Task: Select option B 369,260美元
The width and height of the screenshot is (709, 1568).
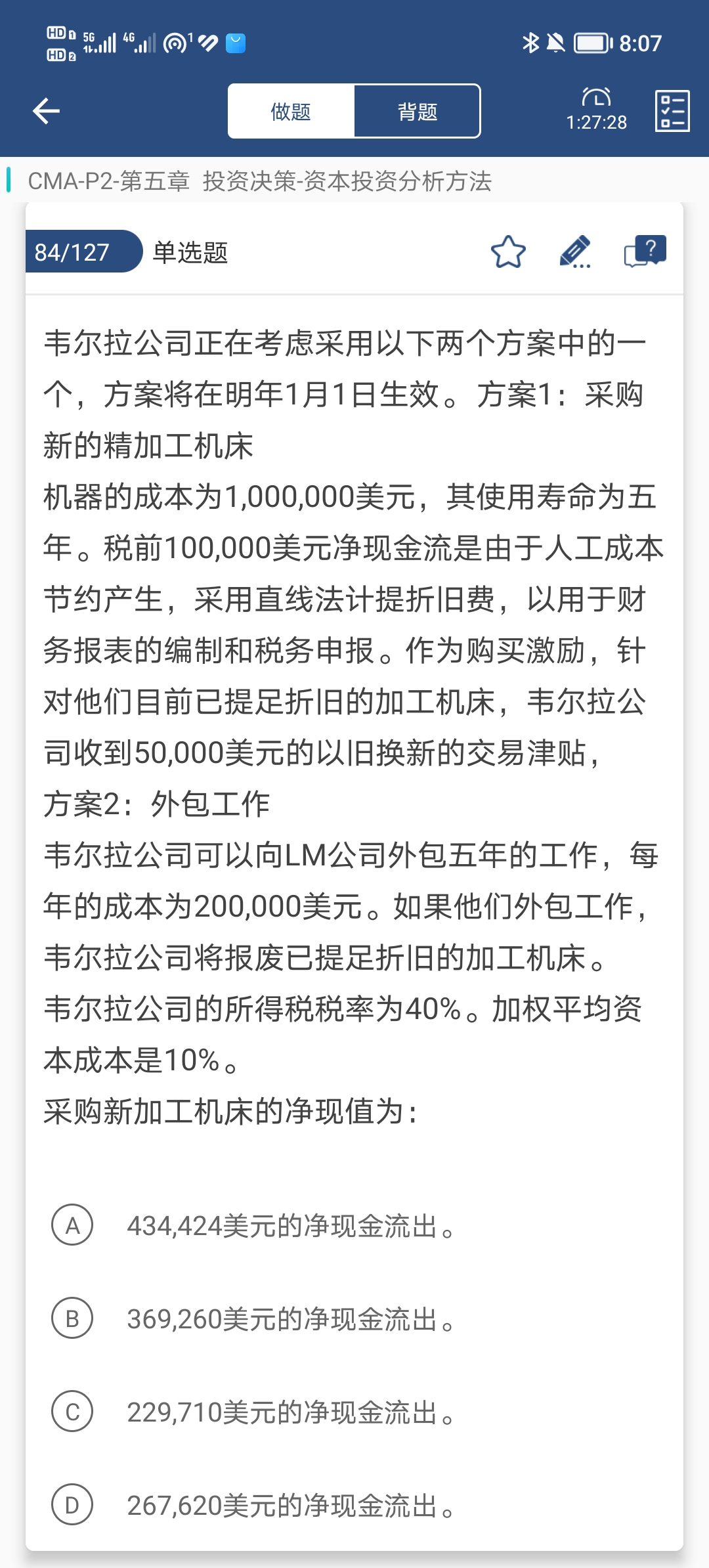Action: [354, 1318]
